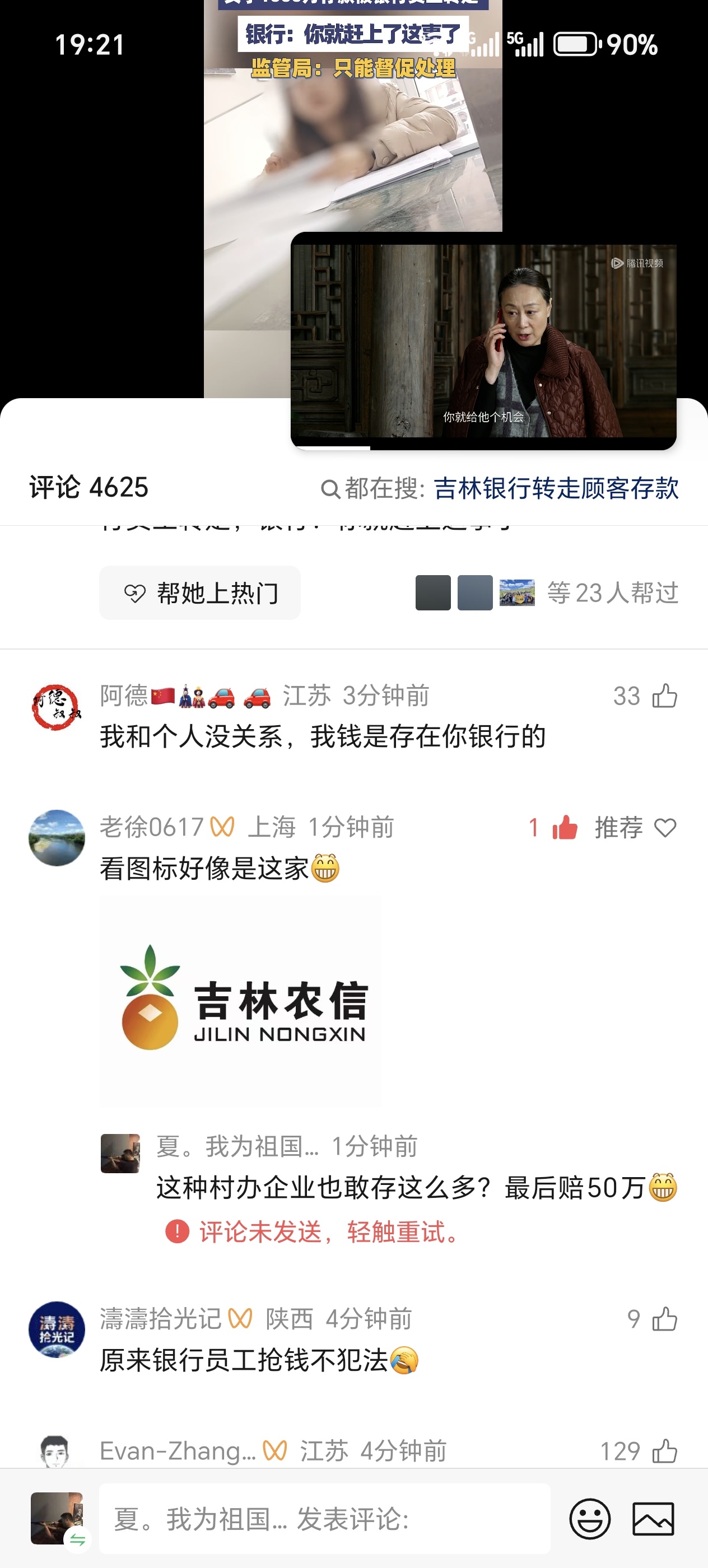Search 吉林银行转走顾客存款 suggestion

(555, 488)
